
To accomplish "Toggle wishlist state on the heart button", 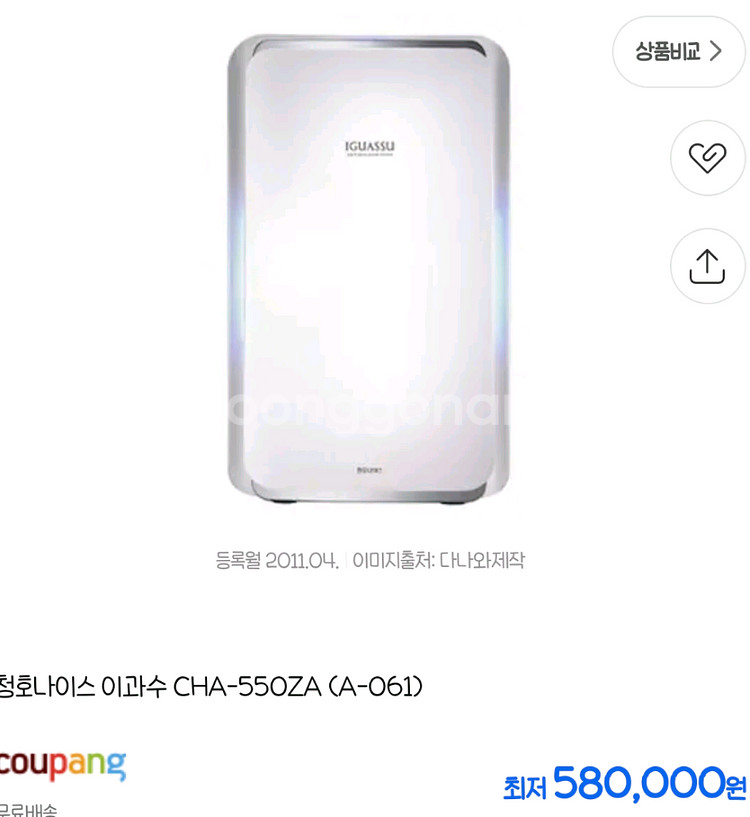I will (707, 157).
